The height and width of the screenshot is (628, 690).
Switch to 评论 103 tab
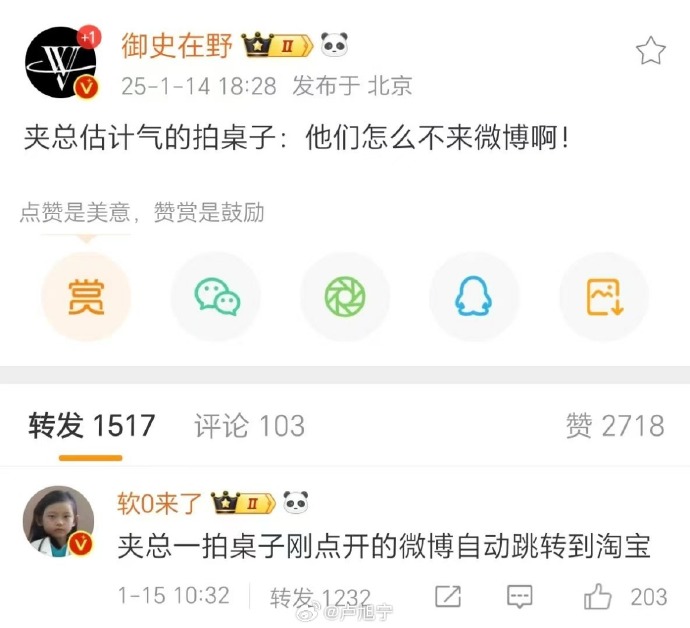[249, 426]
